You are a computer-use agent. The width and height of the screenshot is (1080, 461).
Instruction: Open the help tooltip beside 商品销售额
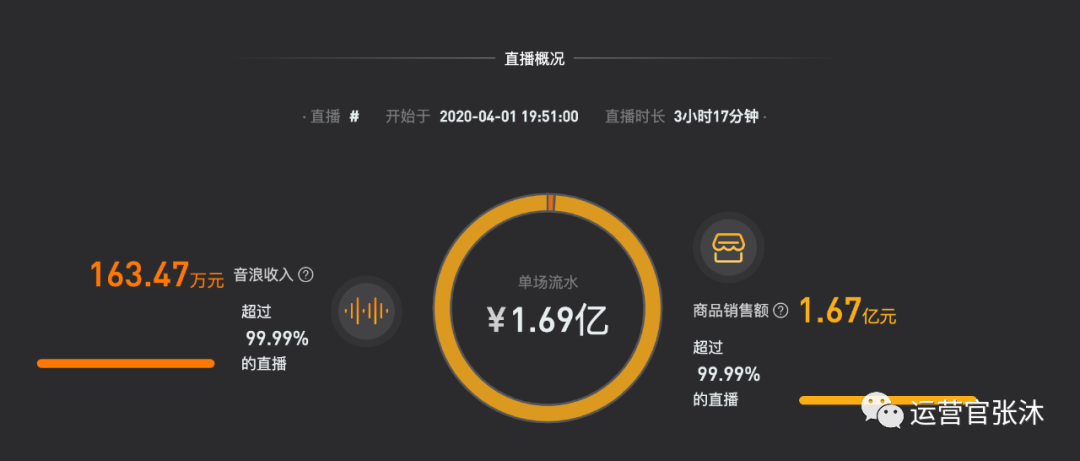click(781, 311)
